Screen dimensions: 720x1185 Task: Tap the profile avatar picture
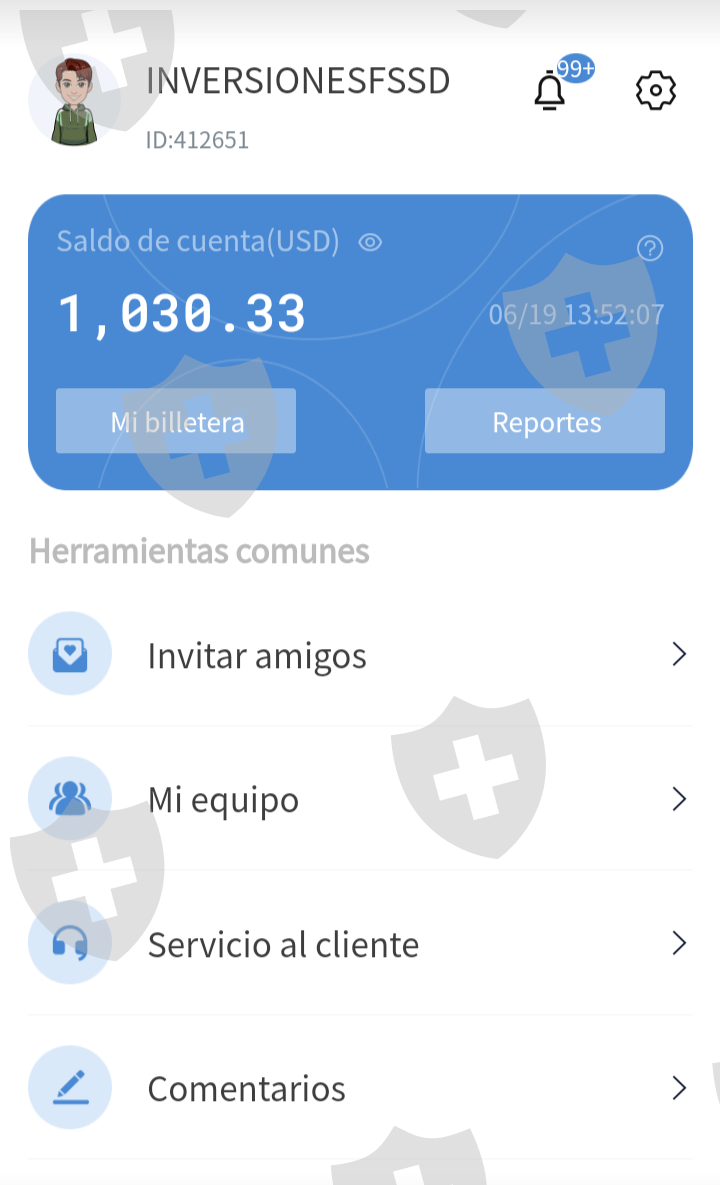pos(74,101)
